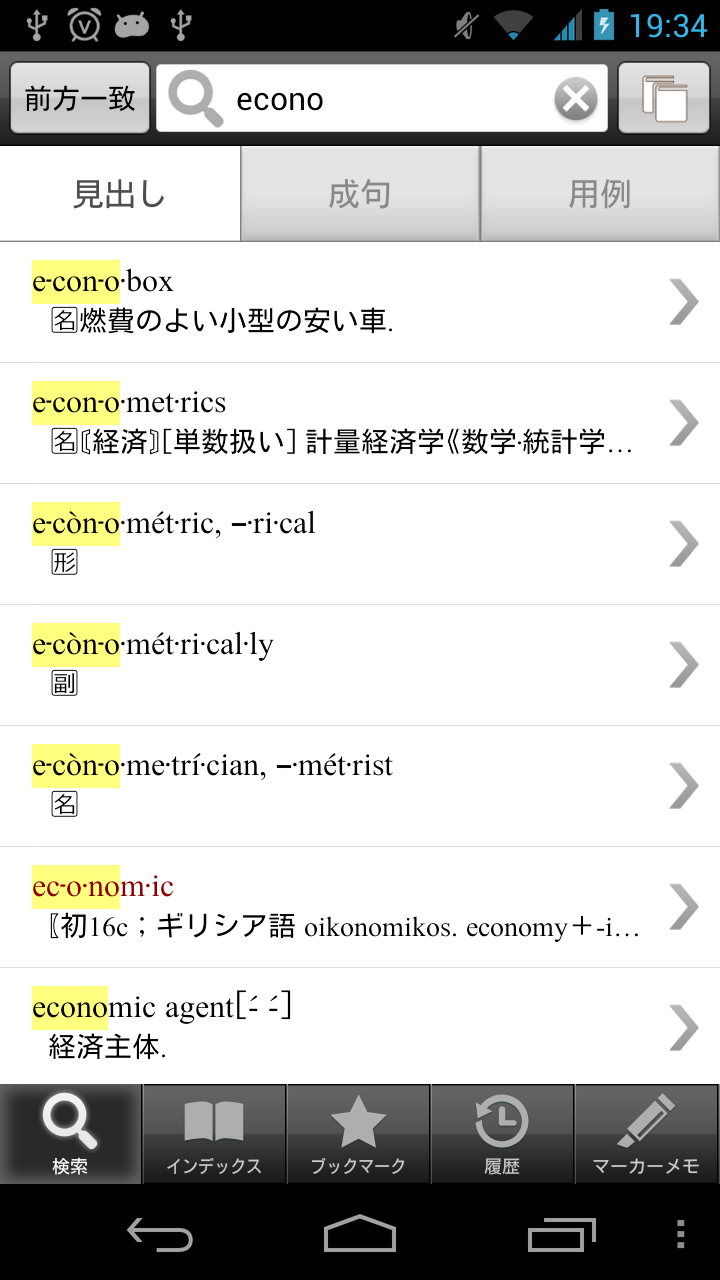Go to the インデックス tab

click(x=214, y=1134)
